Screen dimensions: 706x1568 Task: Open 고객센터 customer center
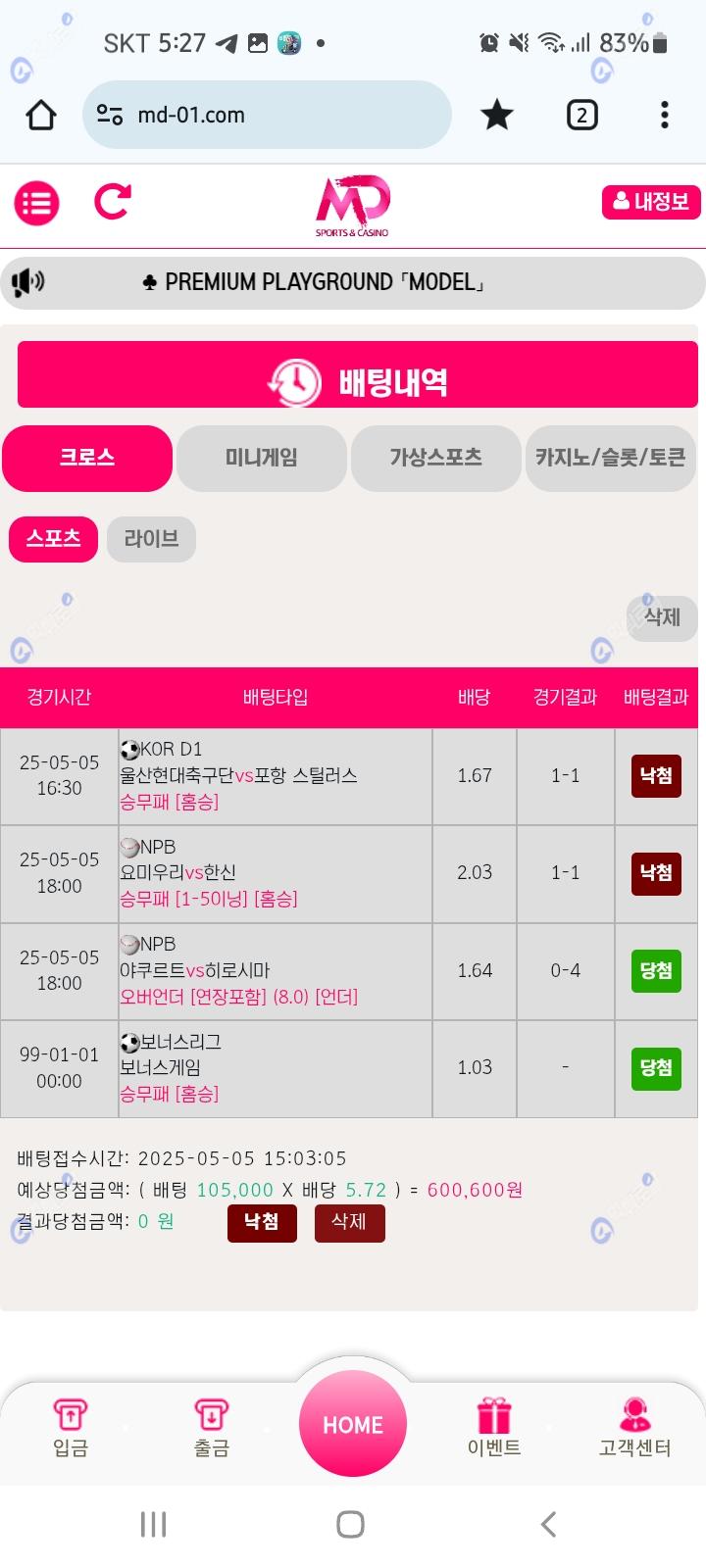pos(634,1429)
